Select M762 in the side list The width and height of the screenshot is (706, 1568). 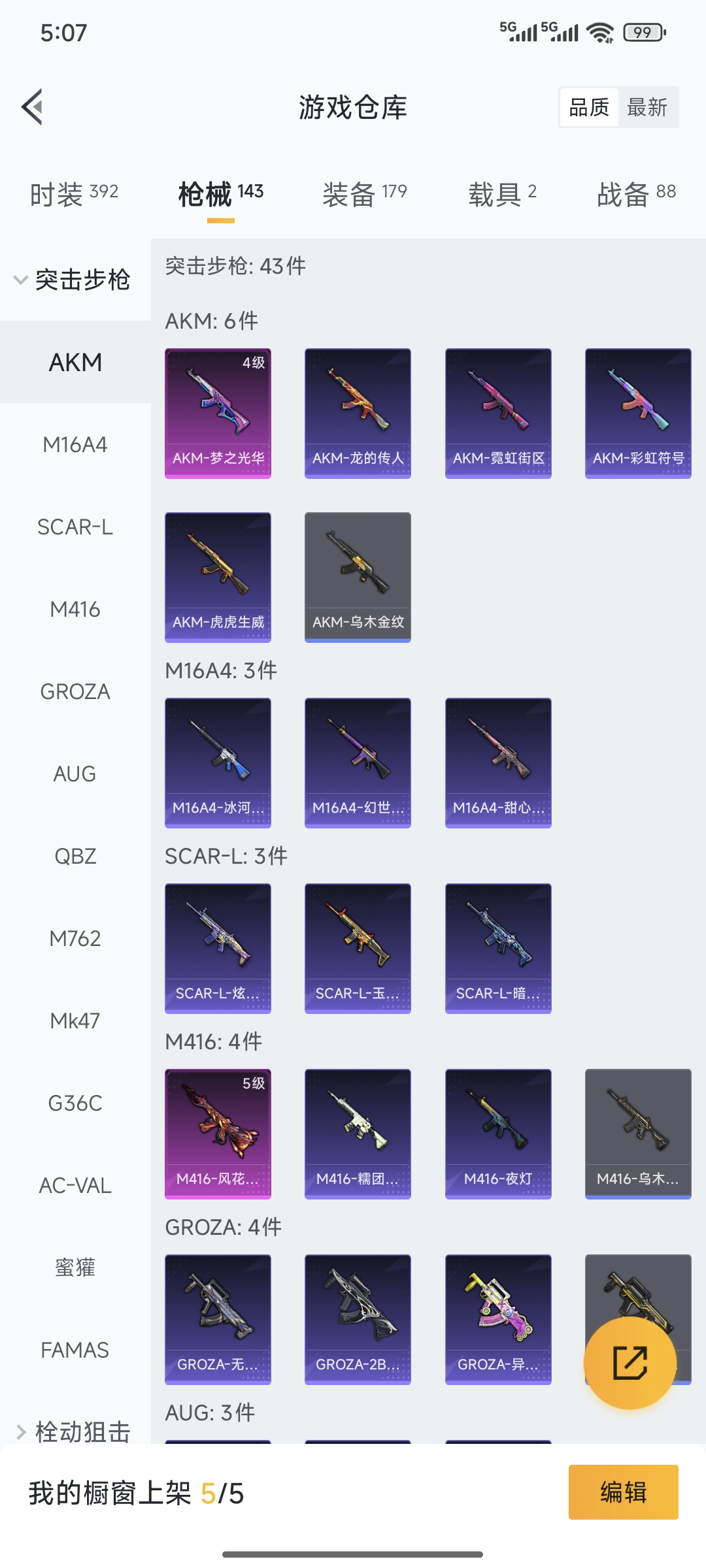tap(75, 939)
